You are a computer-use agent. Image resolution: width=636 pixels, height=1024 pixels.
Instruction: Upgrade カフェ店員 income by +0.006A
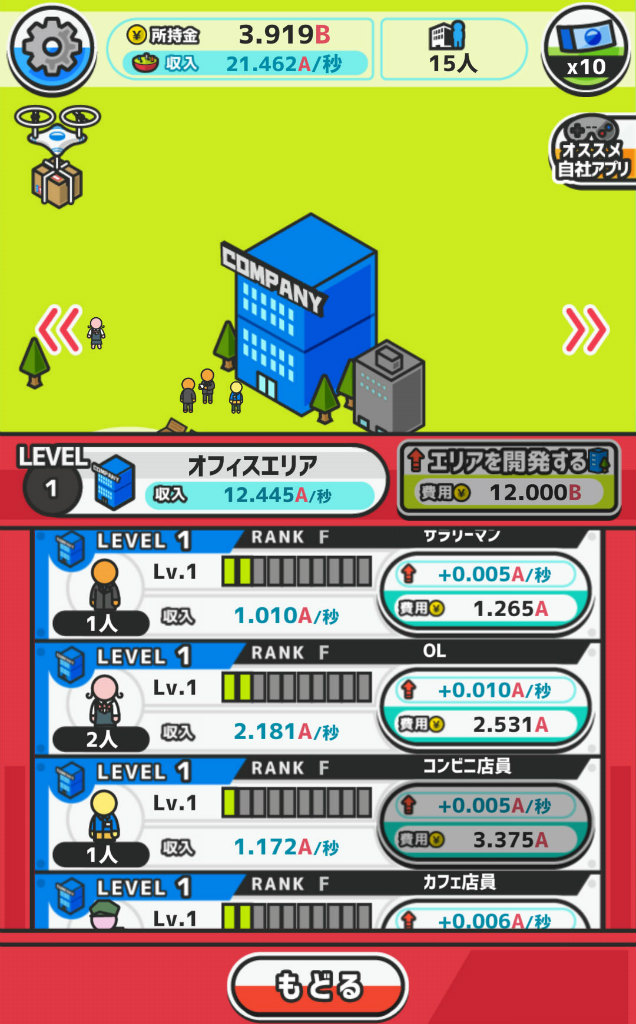[486, 916]
